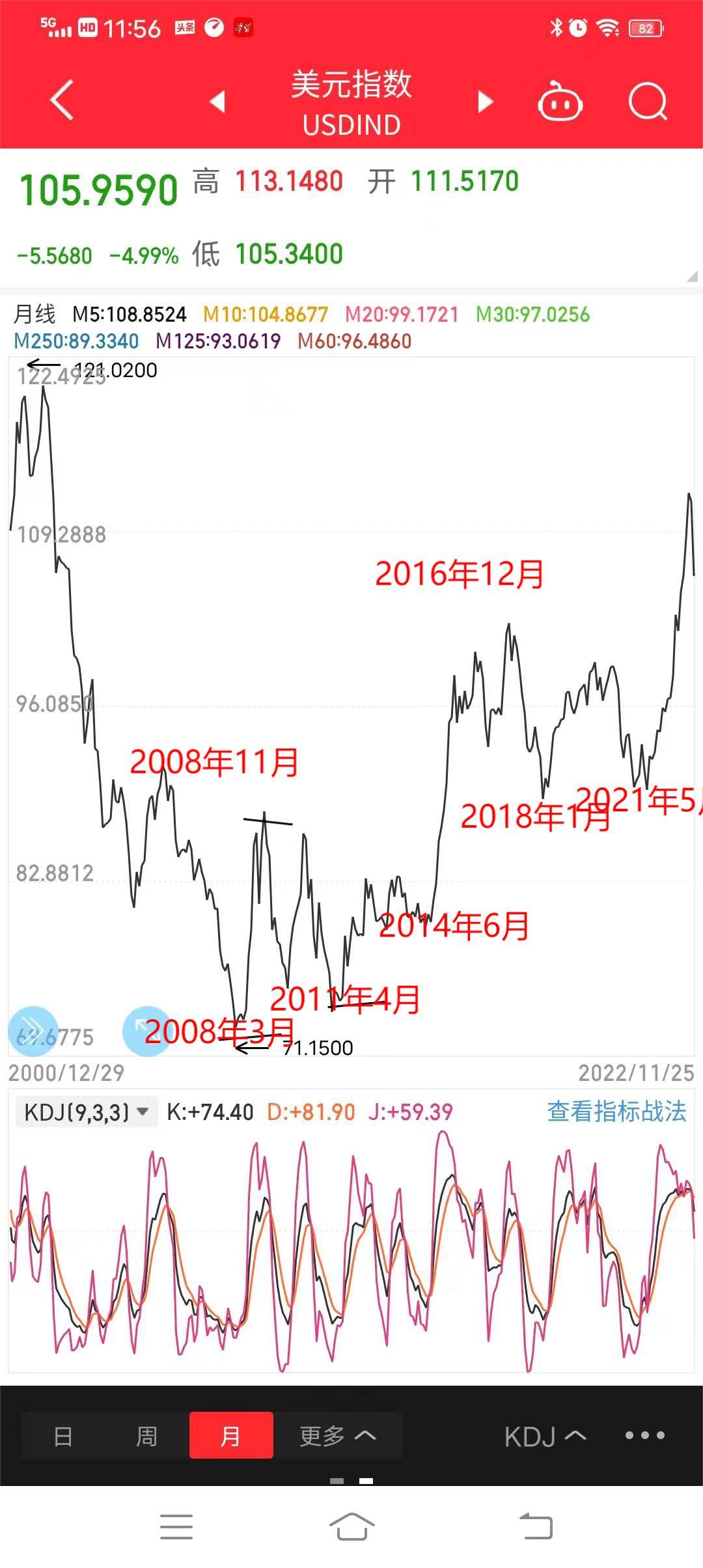The image size is (703, 1568).
Task: Expand the 更多 period options
Action: (337, 1436)
